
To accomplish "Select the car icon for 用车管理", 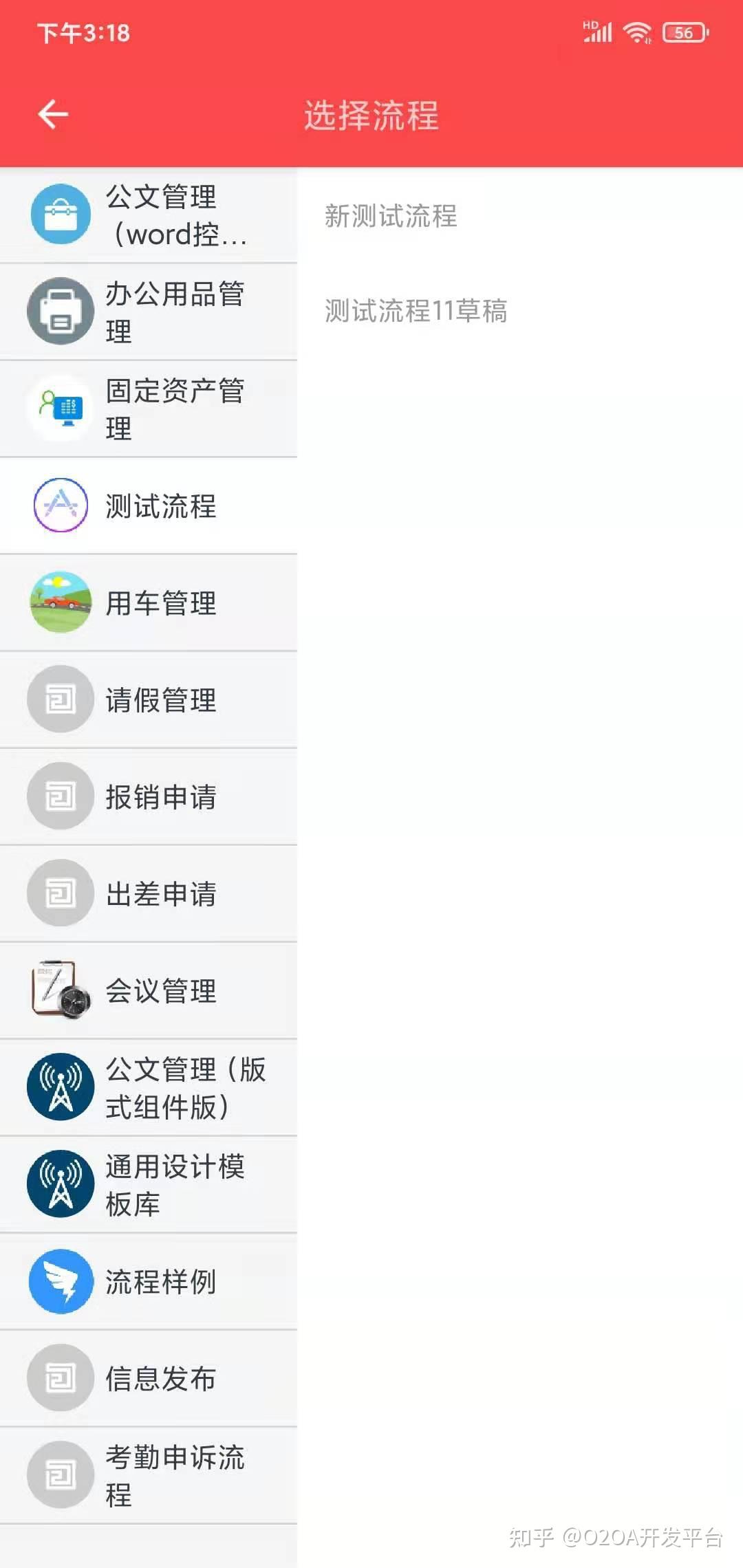I will tap(59, 602).
